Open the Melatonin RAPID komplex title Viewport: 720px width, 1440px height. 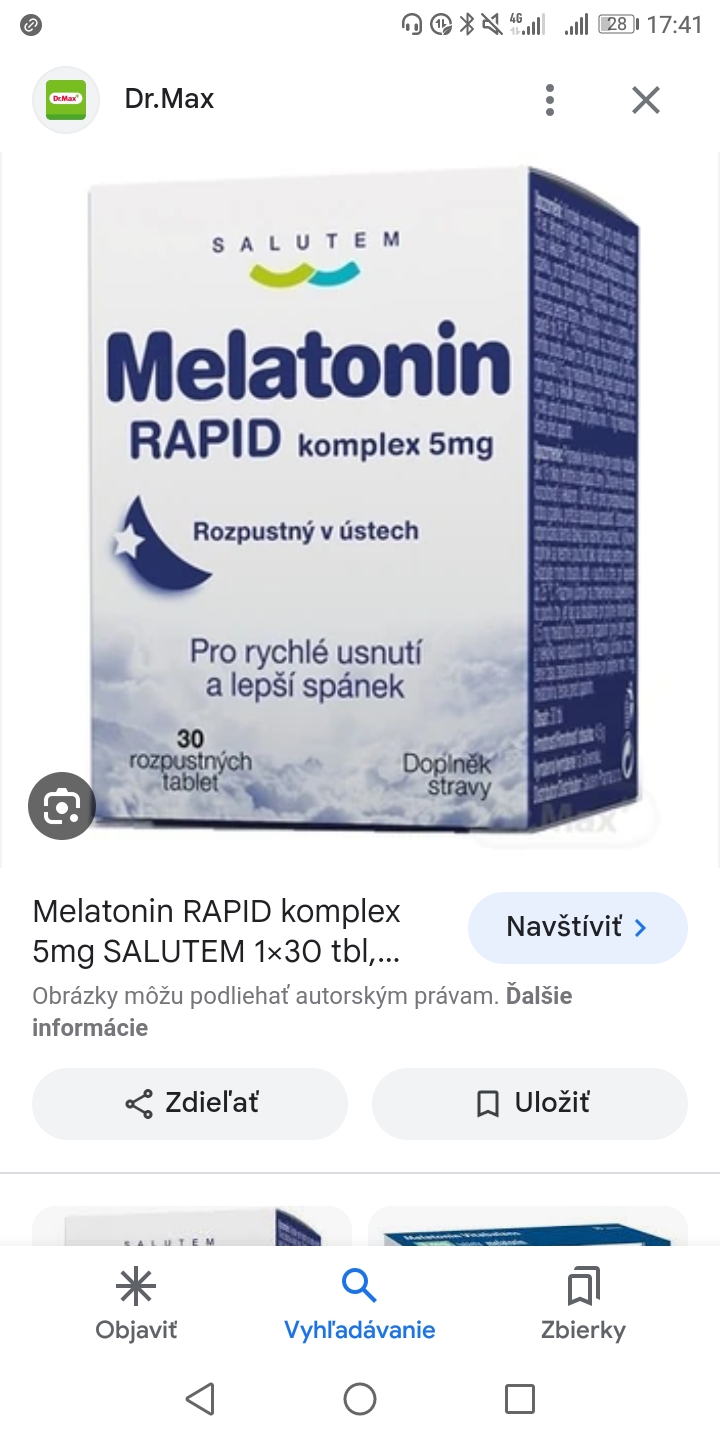click(216, 930)
